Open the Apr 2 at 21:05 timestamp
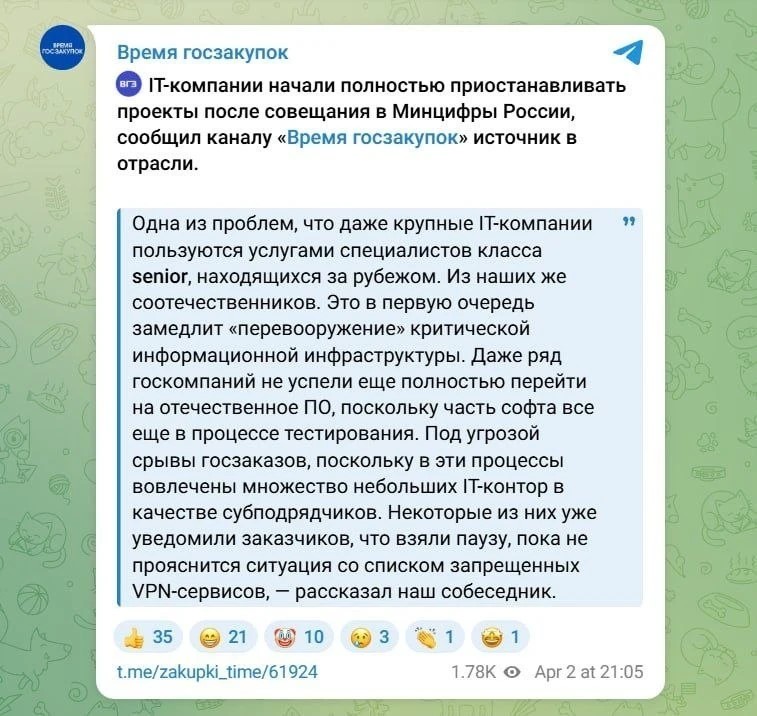The image size is (757, 716). pyautogui.click(x=589, y=671)
